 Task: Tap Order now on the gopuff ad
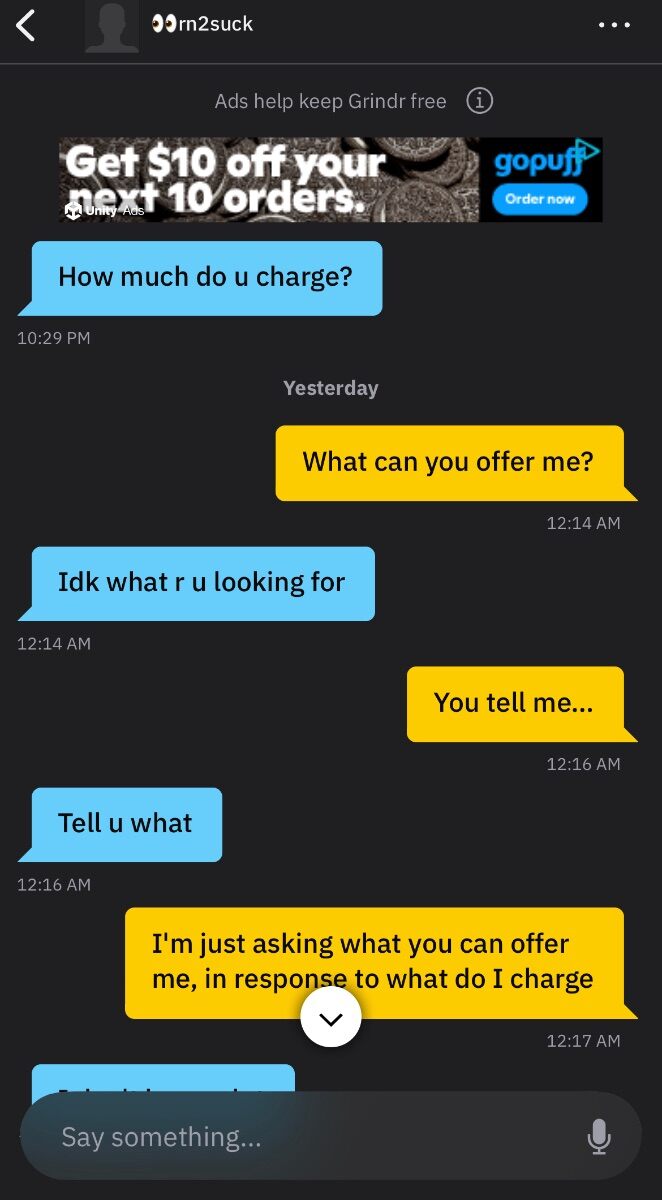[x=540, y=199]
